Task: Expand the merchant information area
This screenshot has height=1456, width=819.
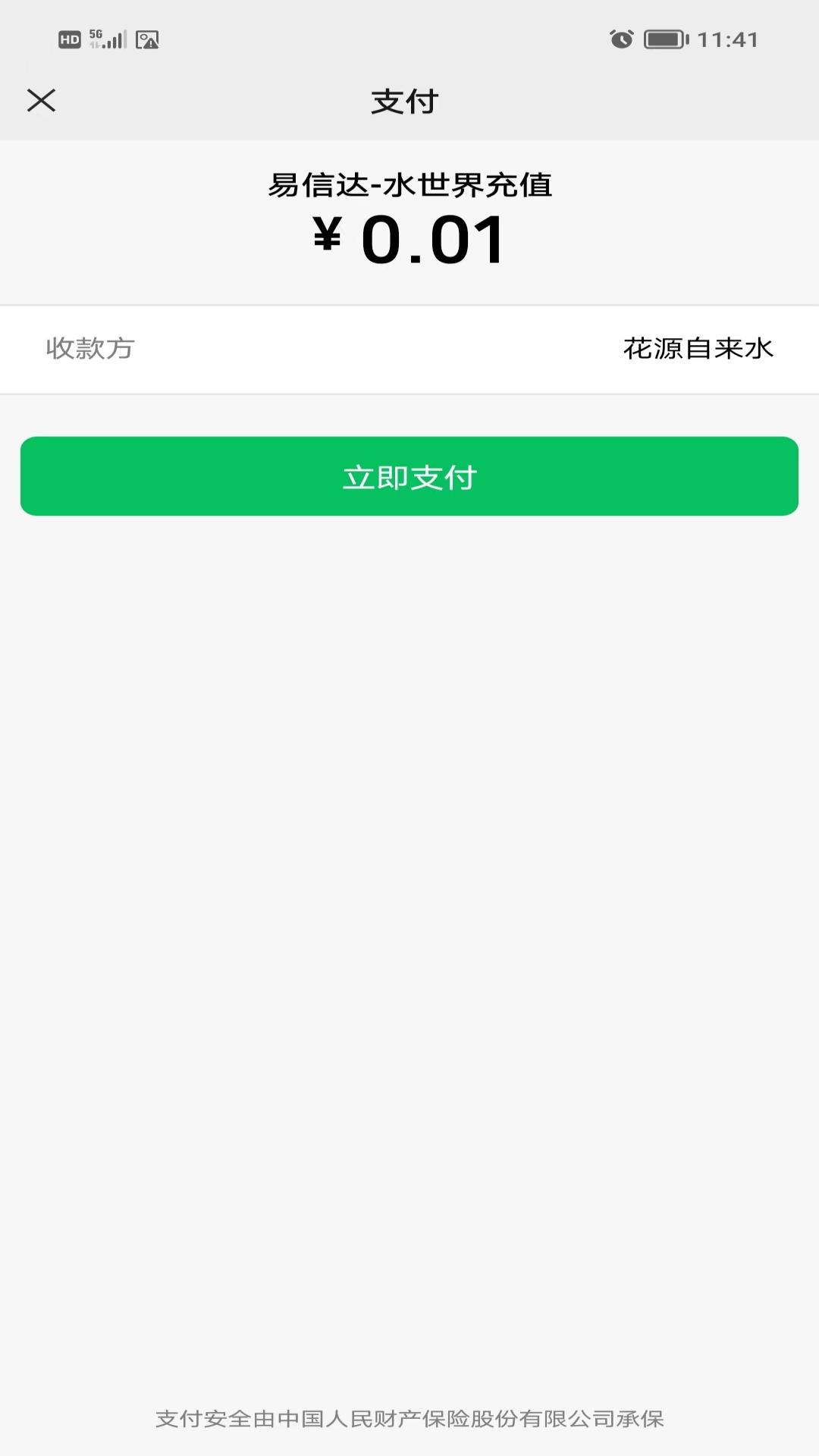Action: [409, 184]
